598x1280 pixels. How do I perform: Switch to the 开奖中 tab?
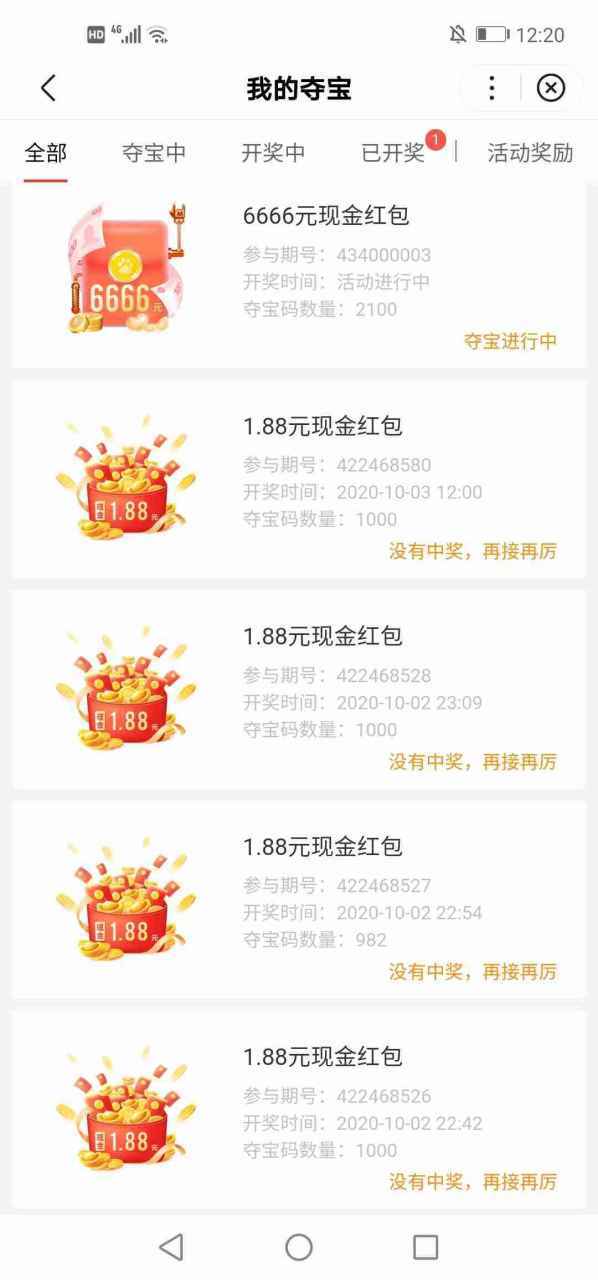(x=273, y=153)
